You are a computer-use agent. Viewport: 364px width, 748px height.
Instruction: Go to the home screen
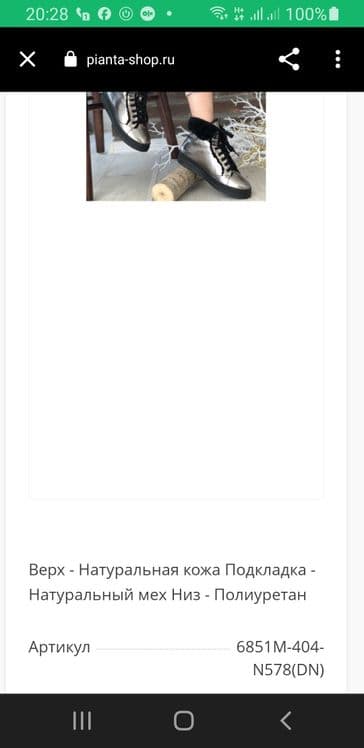[184, 720]
